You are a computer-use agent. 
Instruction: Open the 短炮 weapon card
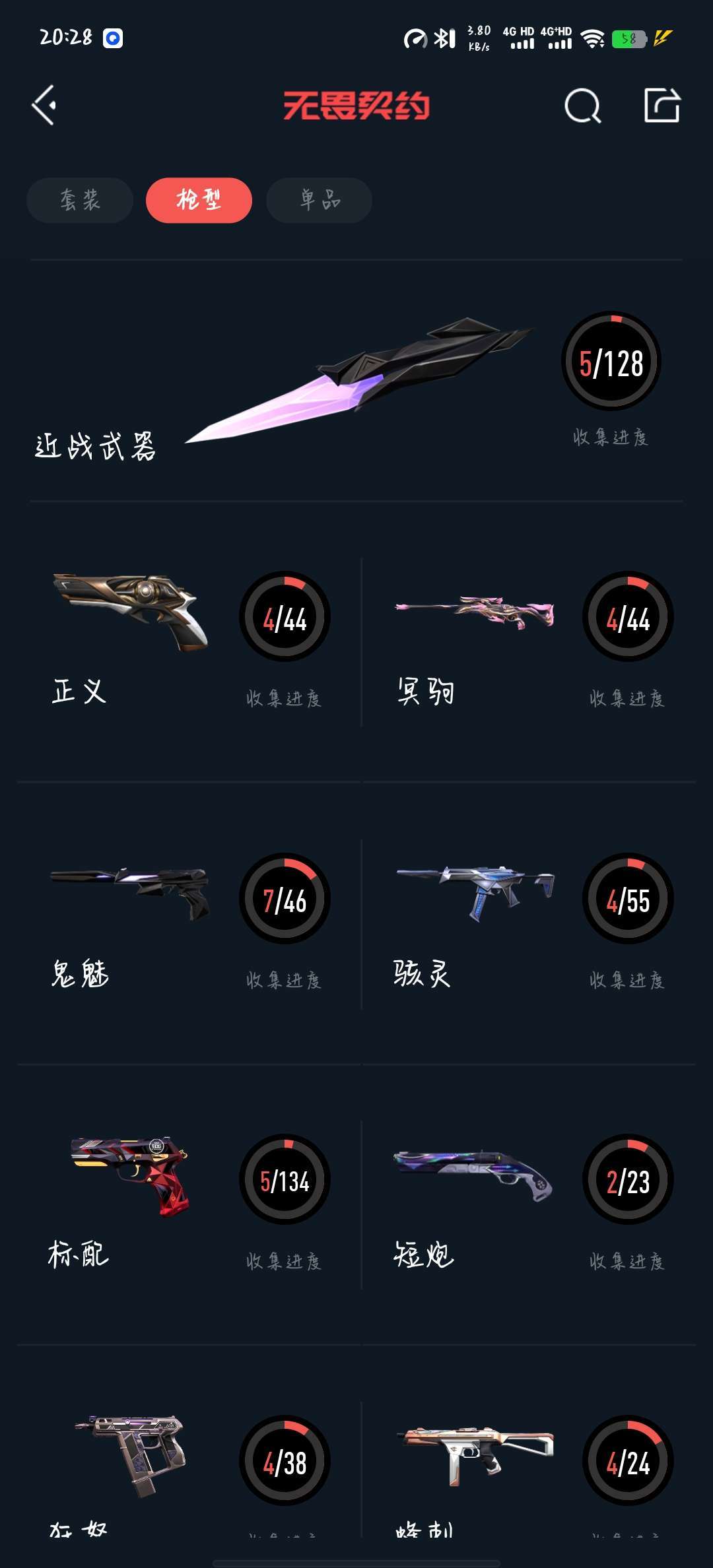point(529,1205)
